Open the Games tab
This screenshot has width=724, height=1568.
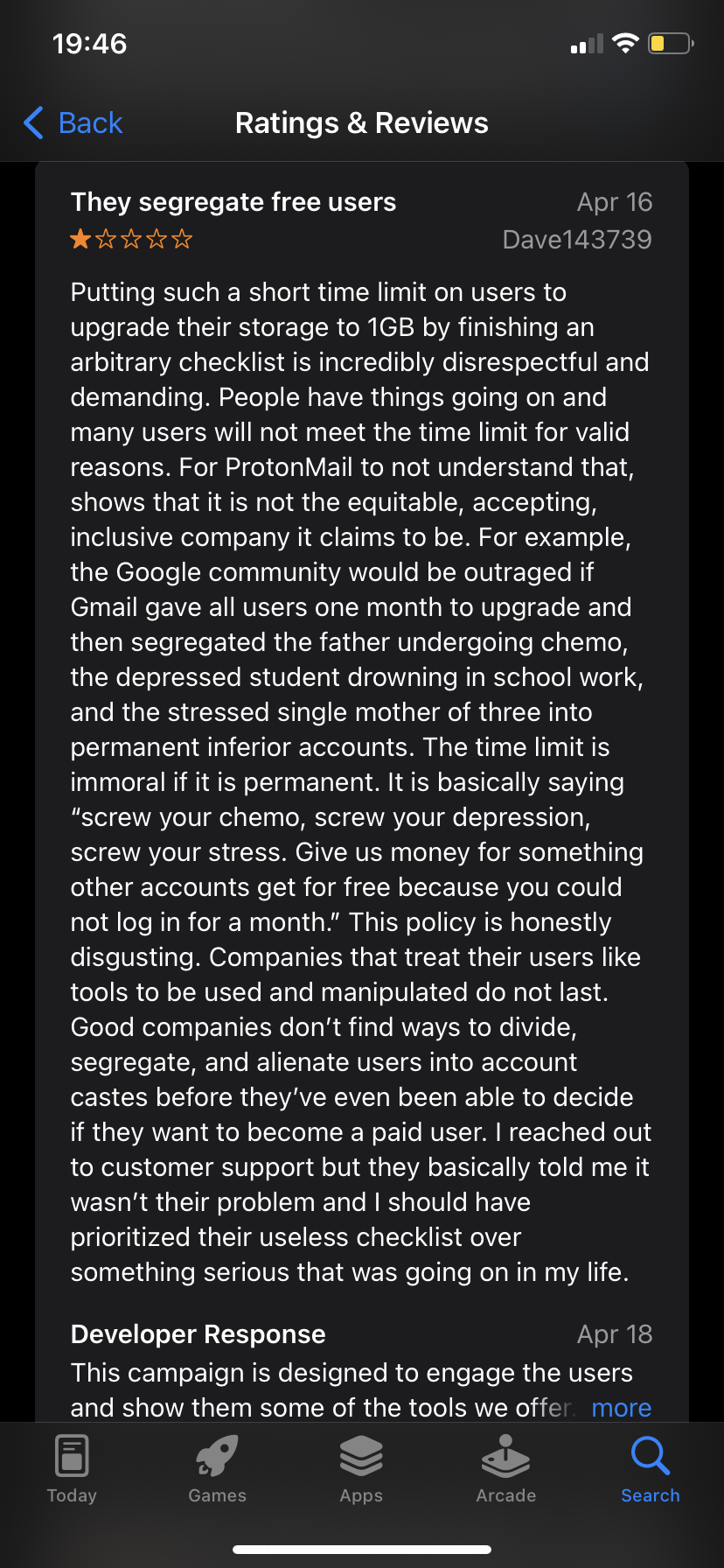pos(217,1470)
